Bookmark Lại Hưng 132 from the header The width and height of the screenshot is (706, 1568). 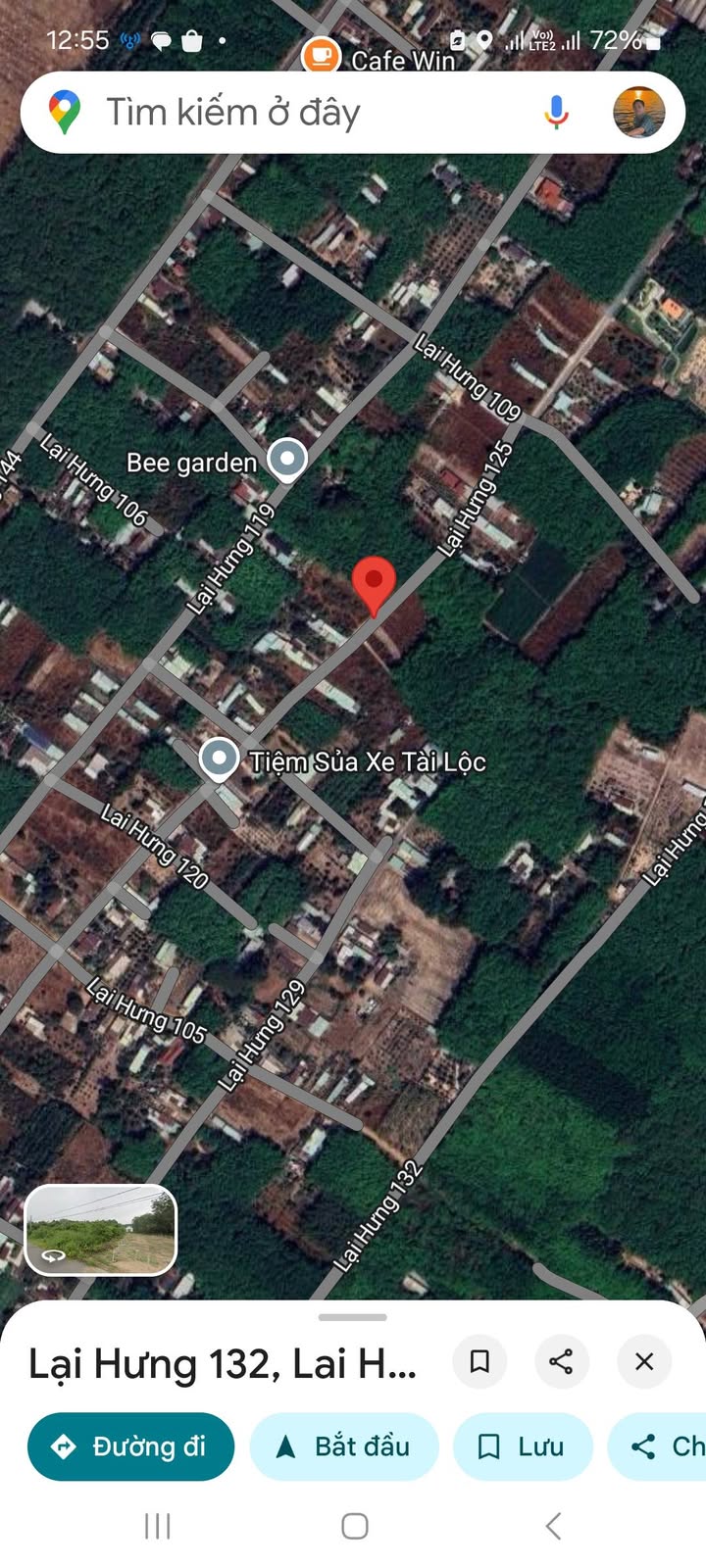click(479, 1361)
